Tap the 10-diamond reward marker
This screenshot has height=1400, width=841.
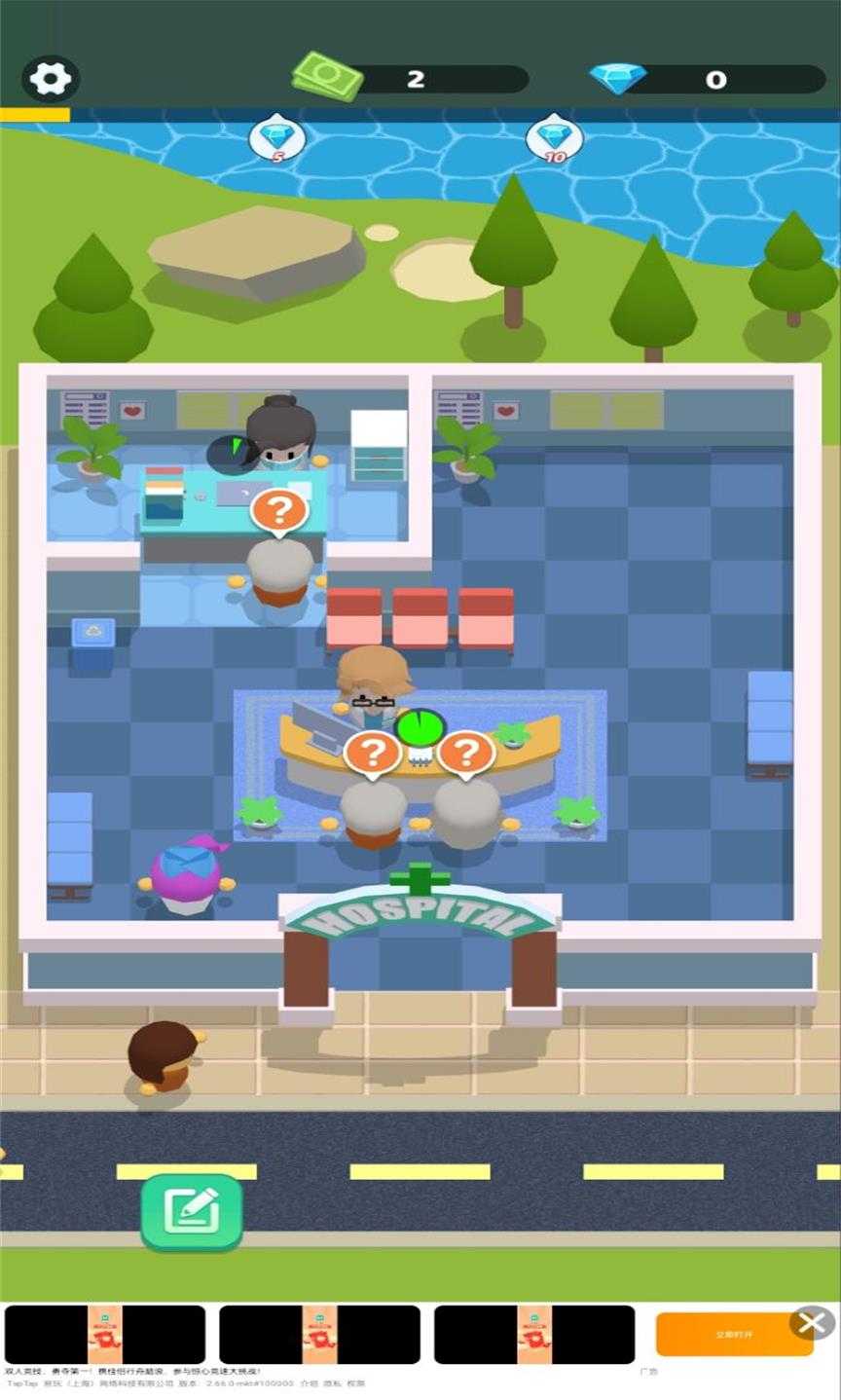coord(554,139)
